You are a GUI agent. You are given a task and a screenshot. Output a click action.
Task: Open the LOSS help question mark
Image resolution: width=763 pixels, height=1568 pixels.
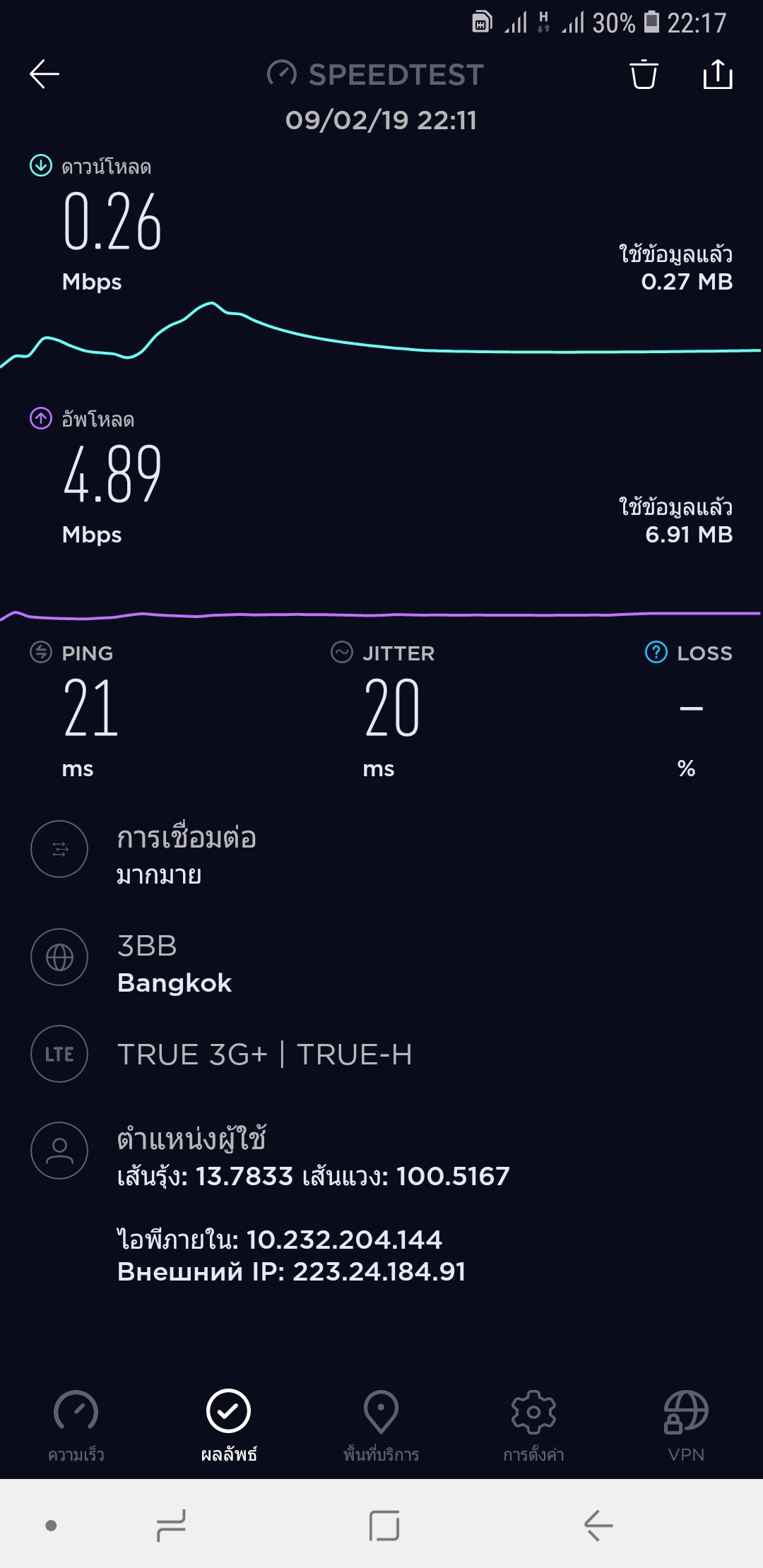coord(656,652)
